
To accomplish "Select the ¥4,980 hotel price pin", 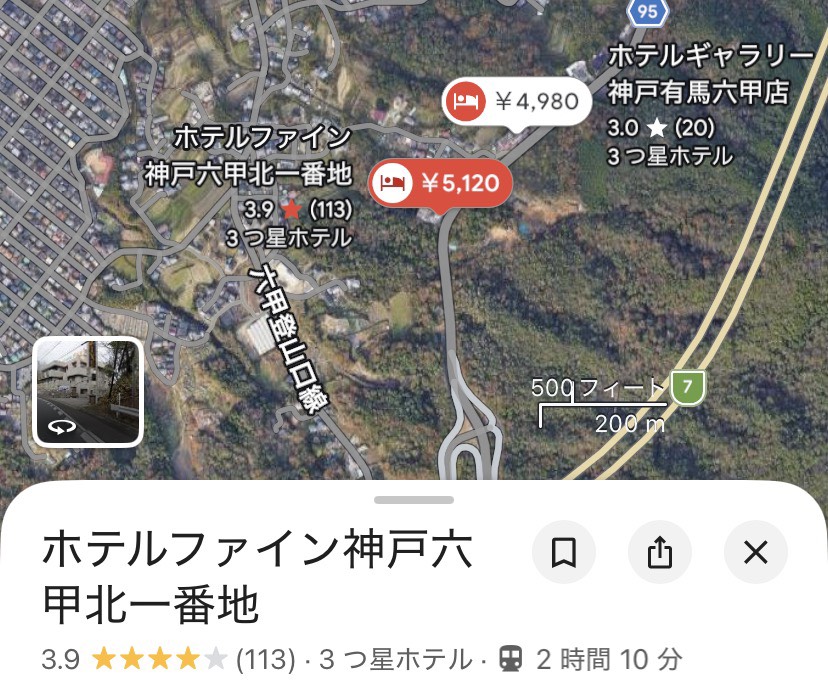I will coord(516,101).
